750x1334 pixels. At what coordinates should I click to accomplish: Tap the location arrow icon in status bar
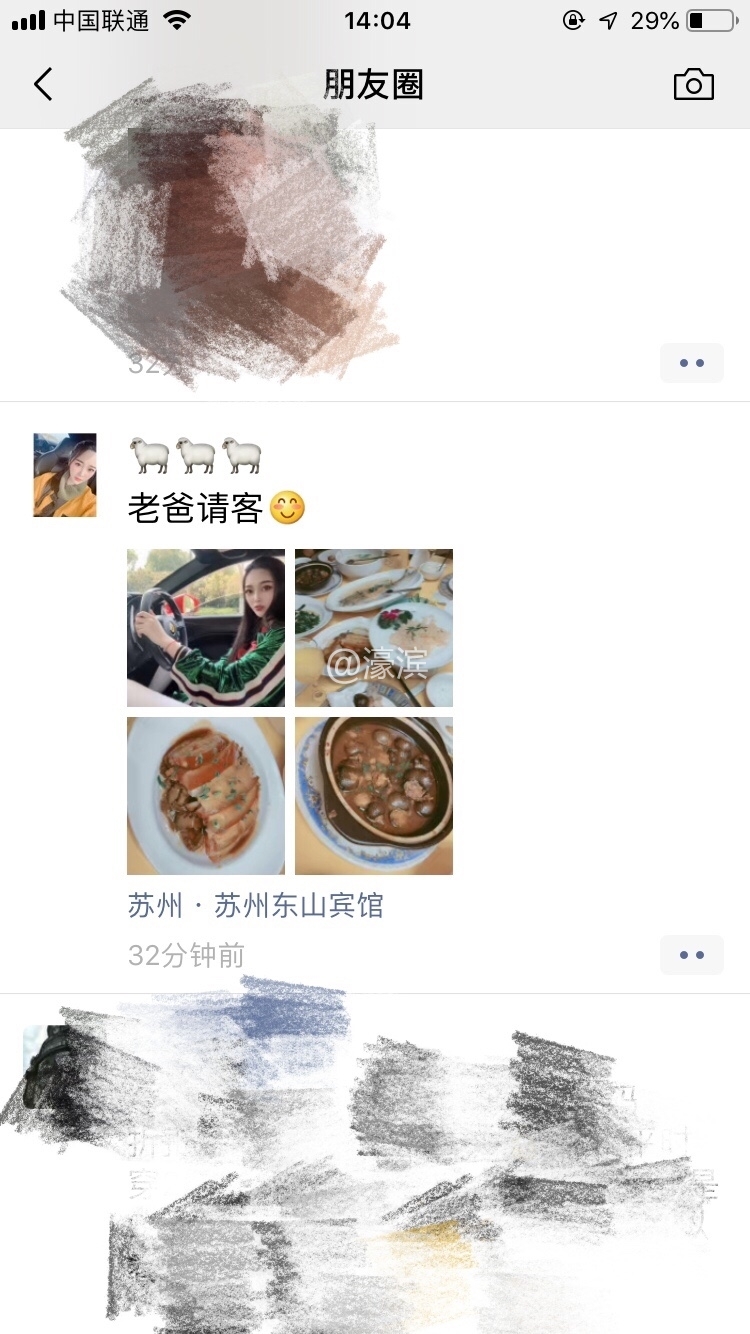pos(608,18)
